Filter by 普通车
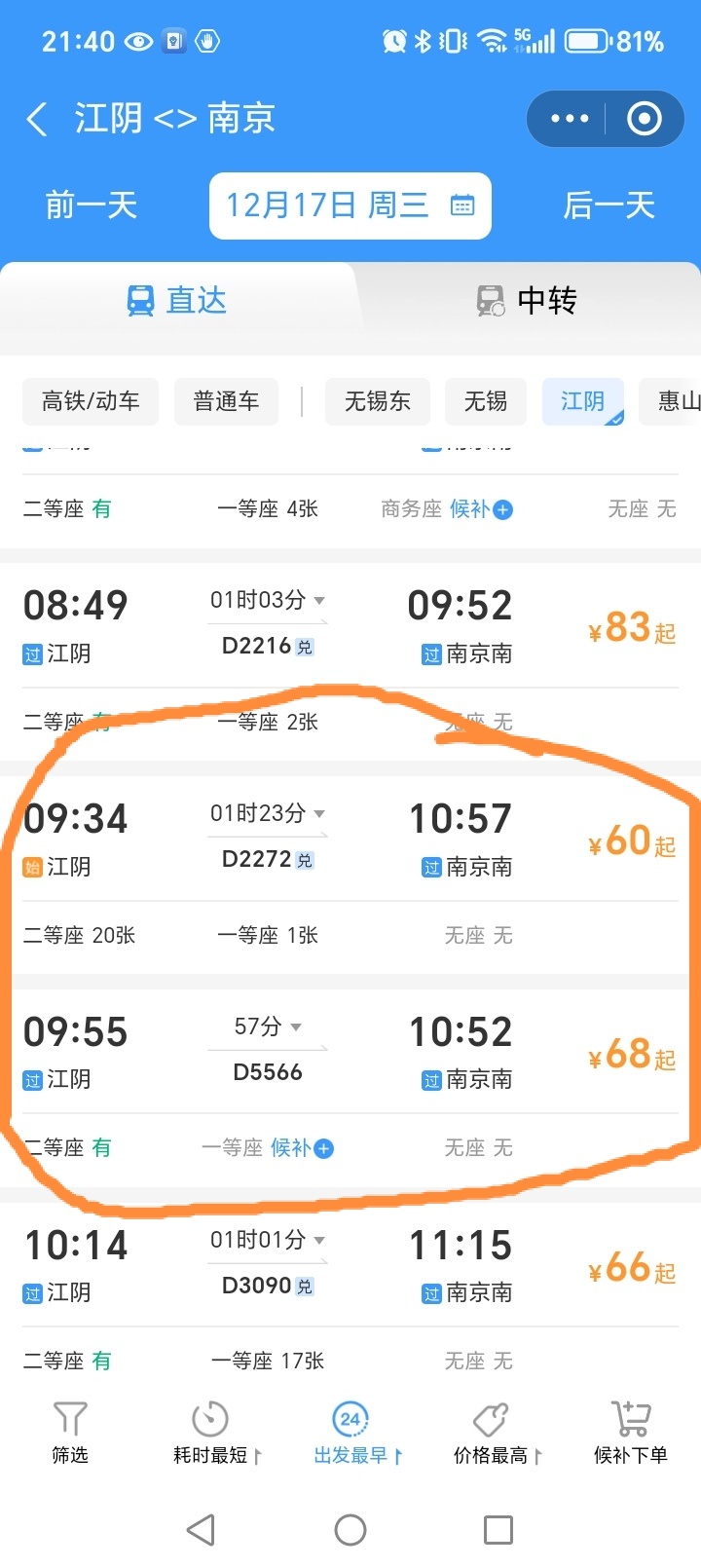This screenshot has width=701, height=1568. (226, 401)
